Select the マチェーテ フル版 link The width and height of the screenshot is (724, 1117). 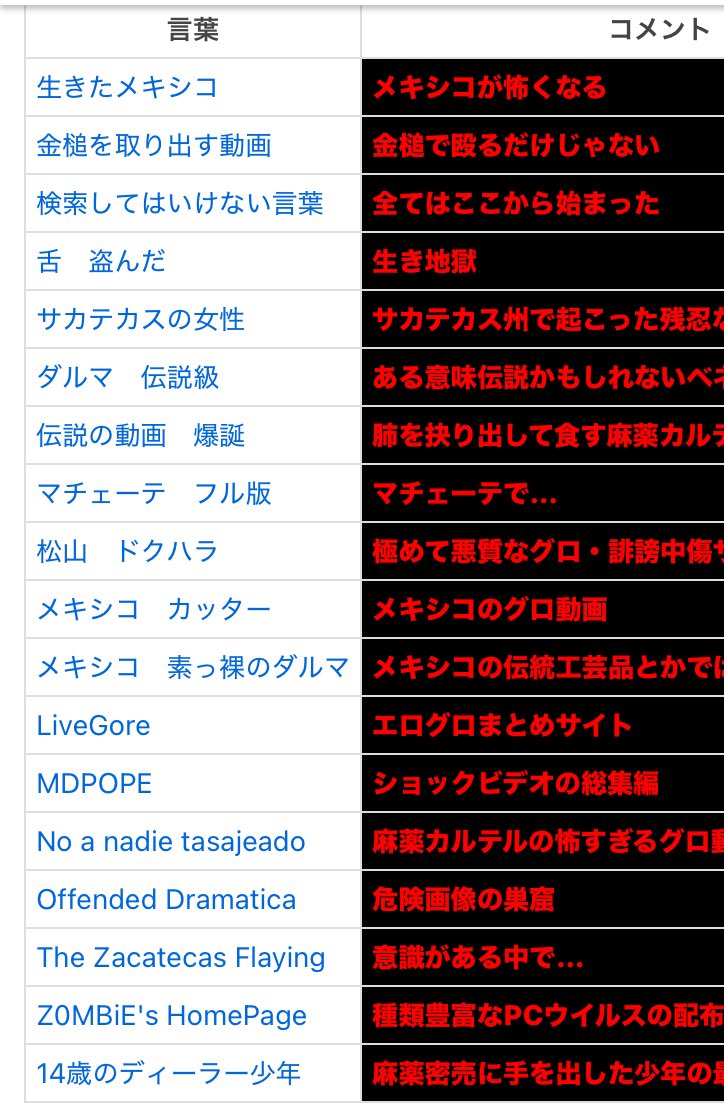[154, 494]
